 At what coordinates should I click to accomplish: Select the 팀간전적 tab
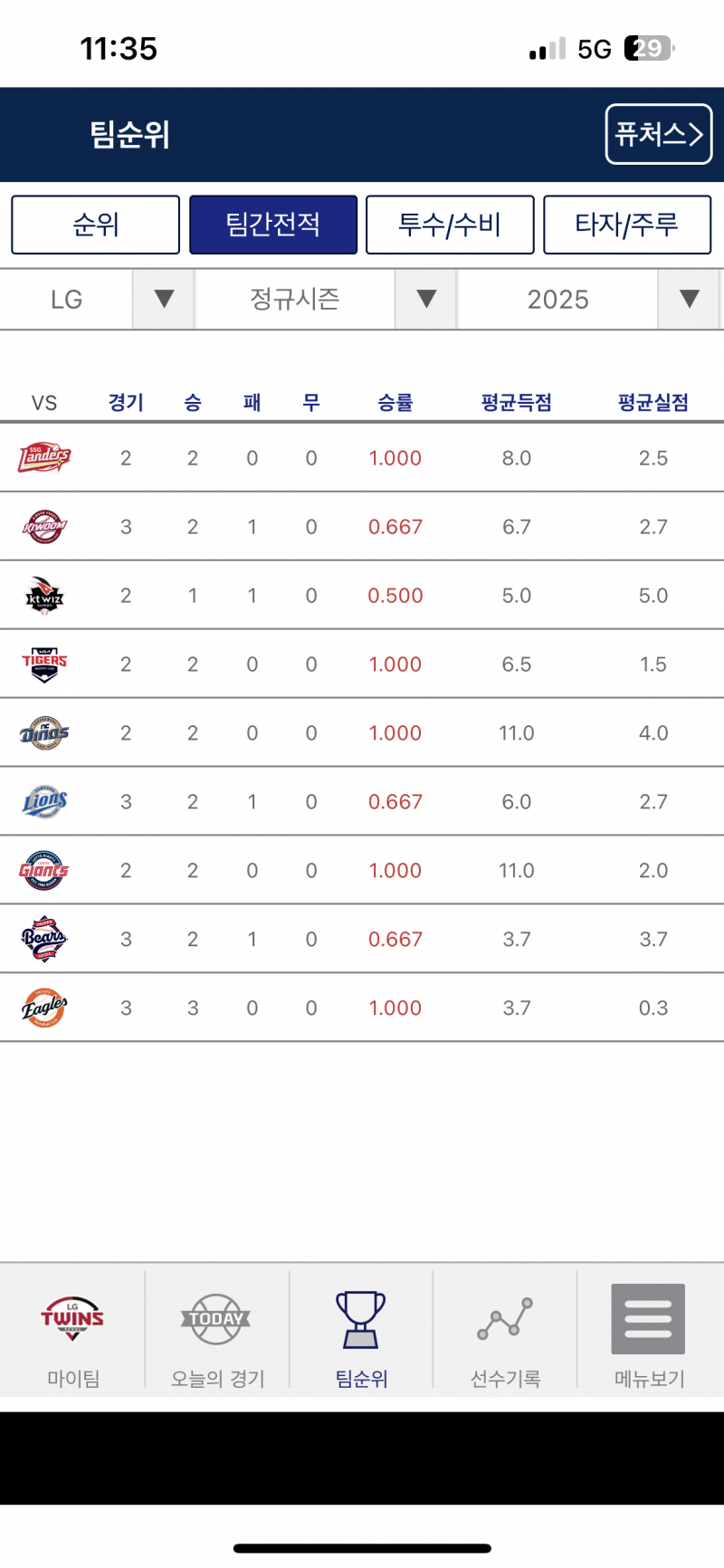point(273,225)
